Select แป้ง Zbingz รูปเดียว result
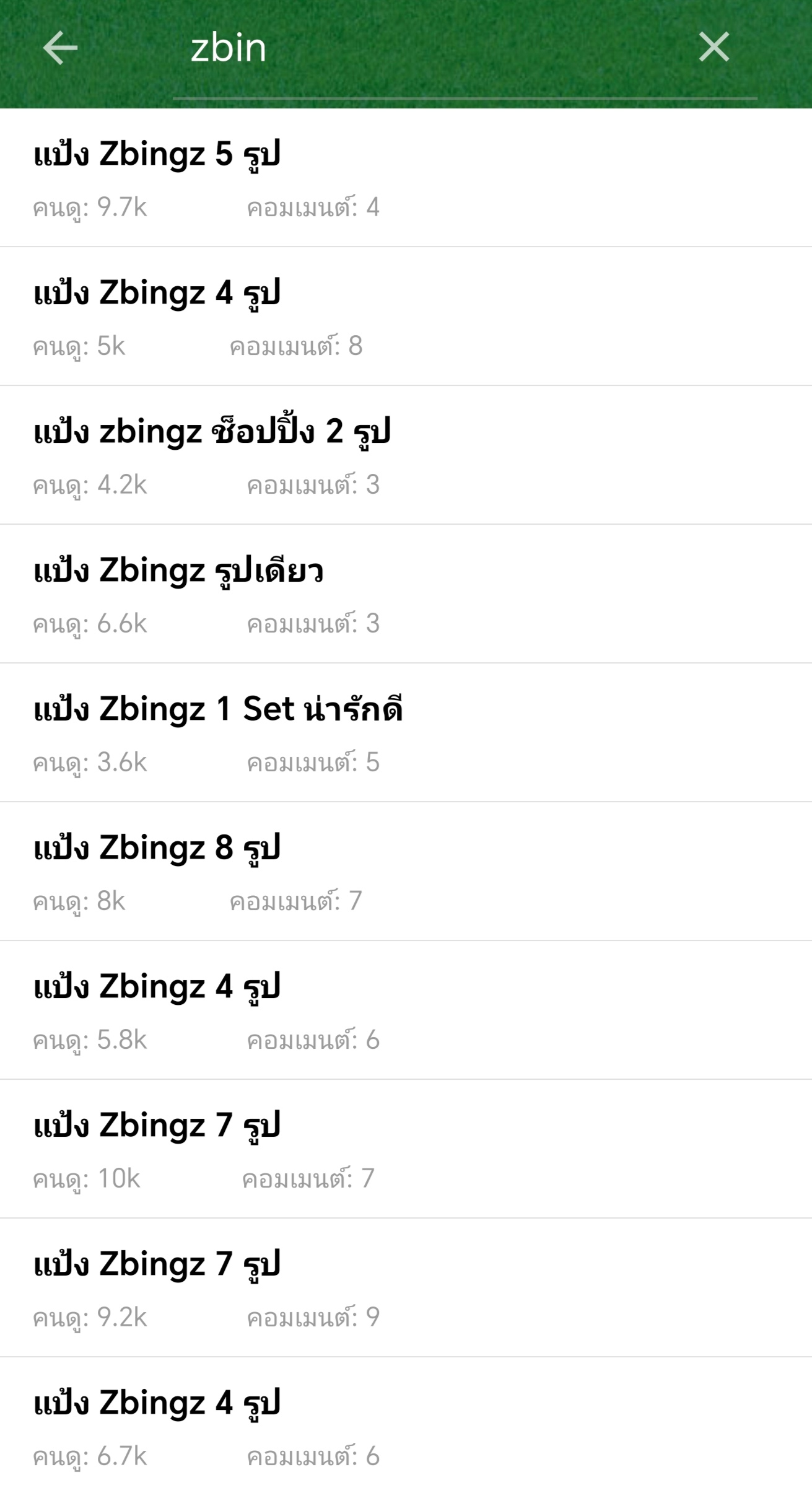The height and width of the screenshot is (1493, 812). [x=406, y=594]
